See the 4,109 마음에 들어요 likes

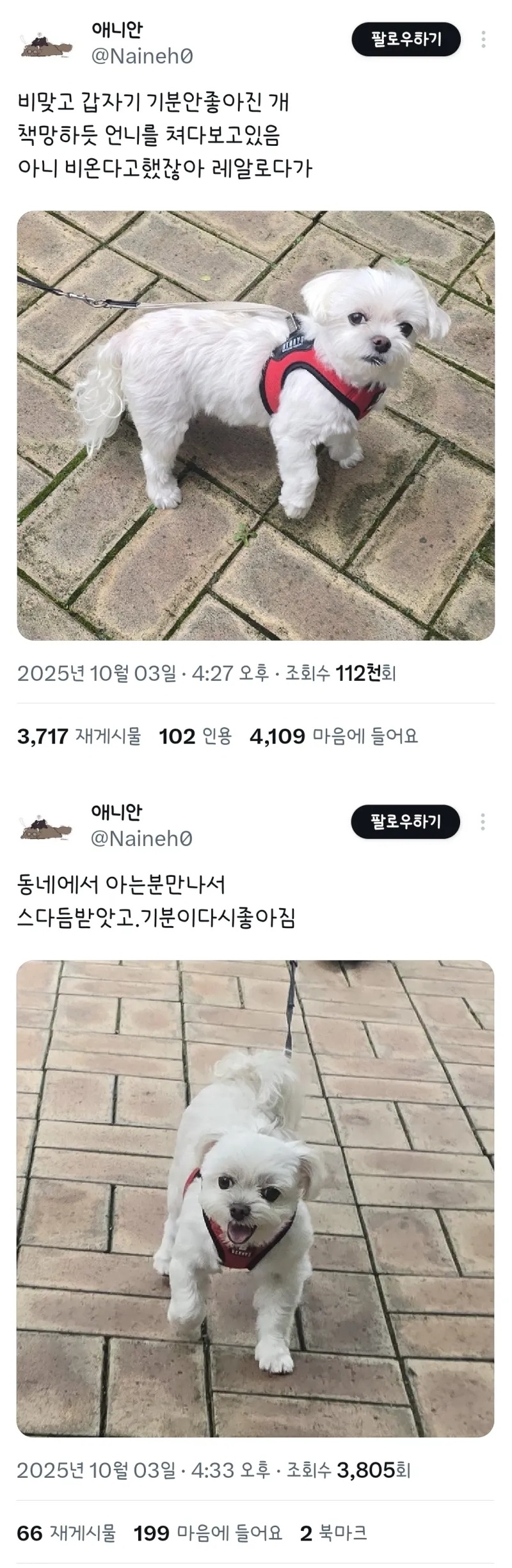tap(333, 736)
